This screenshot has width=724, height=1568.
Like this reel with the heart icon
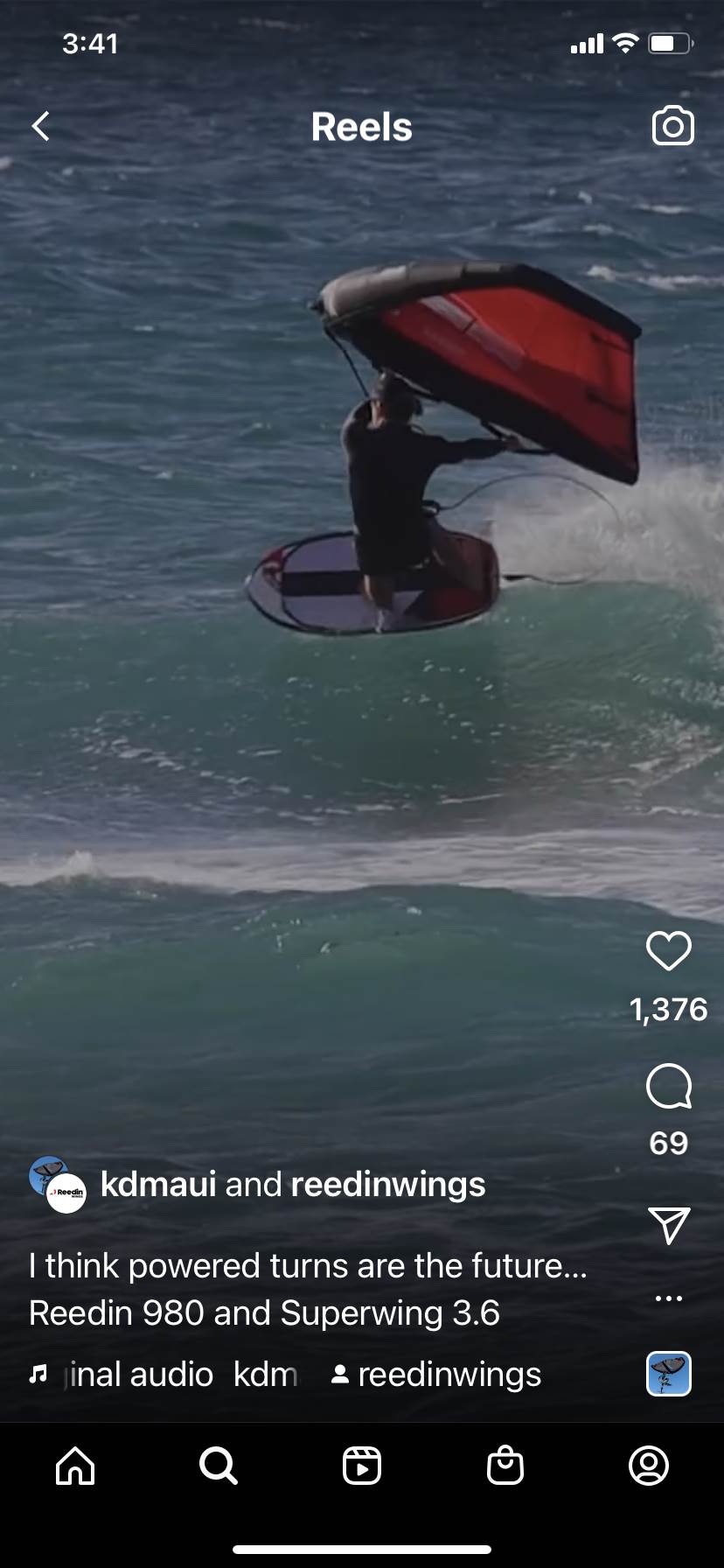click(x=668, y=951)
